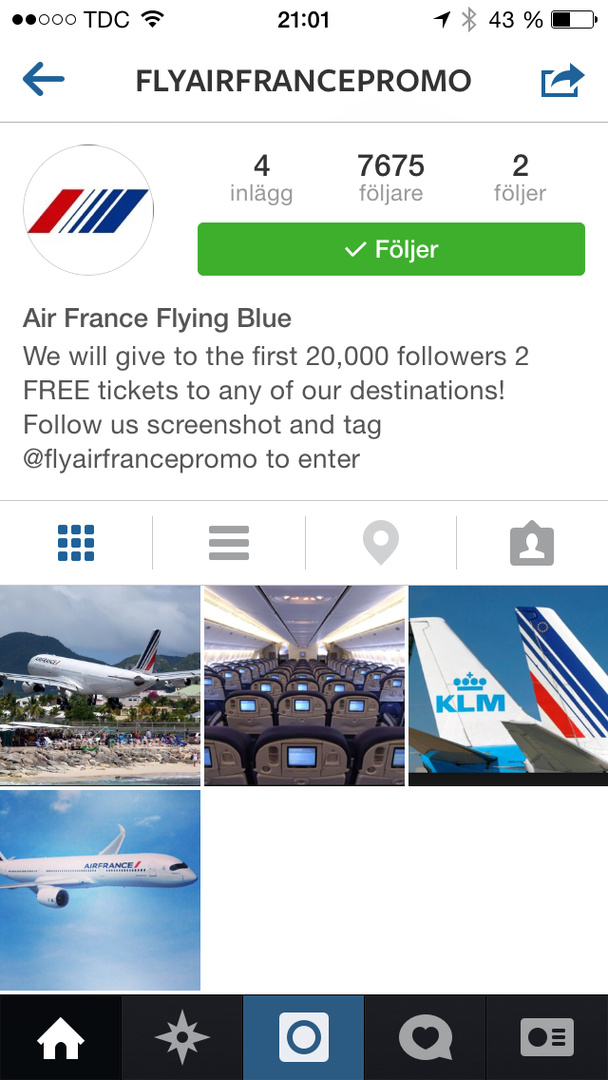
Task: Open the Explore compass tab
Action: click(182, 1038)
